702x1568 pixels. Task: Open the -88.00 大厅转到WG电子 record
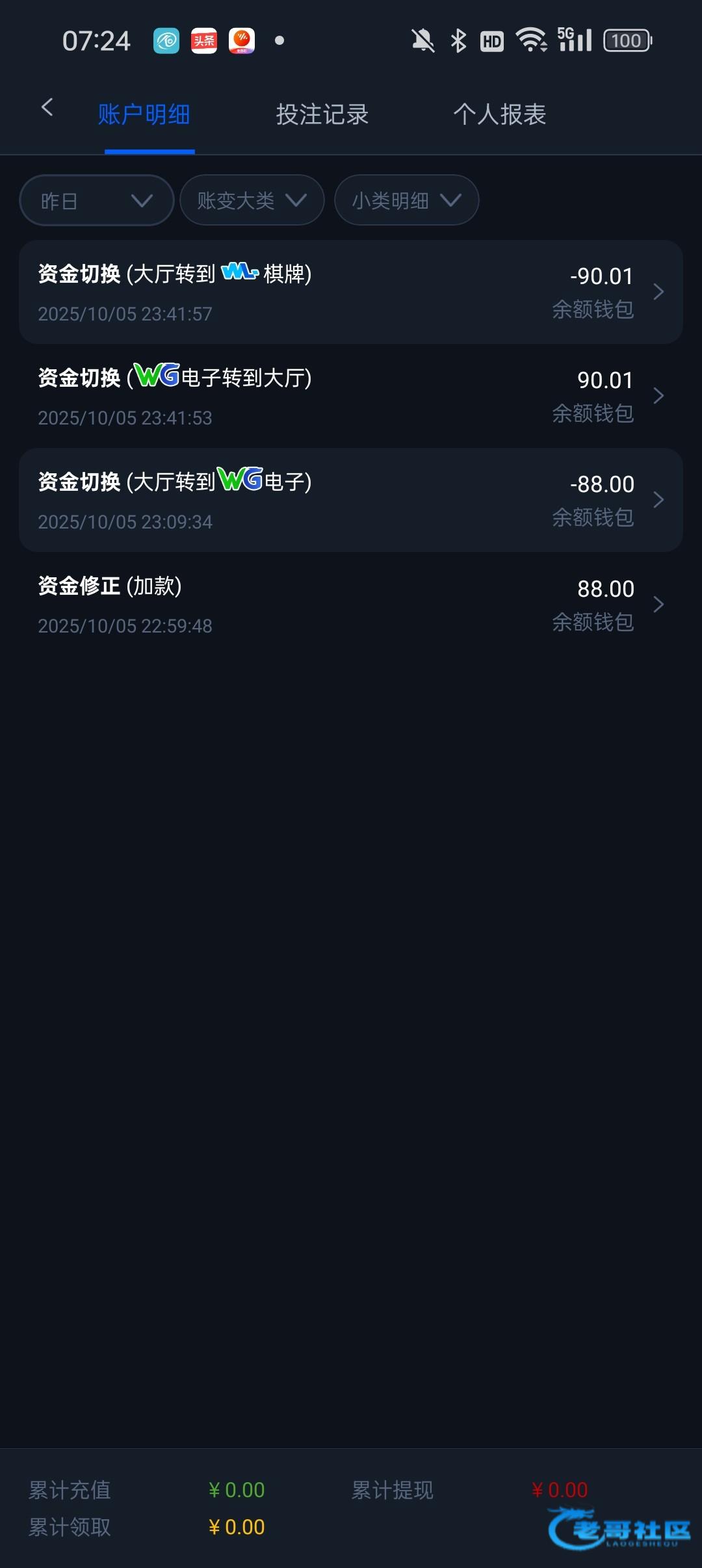(351, 500)
